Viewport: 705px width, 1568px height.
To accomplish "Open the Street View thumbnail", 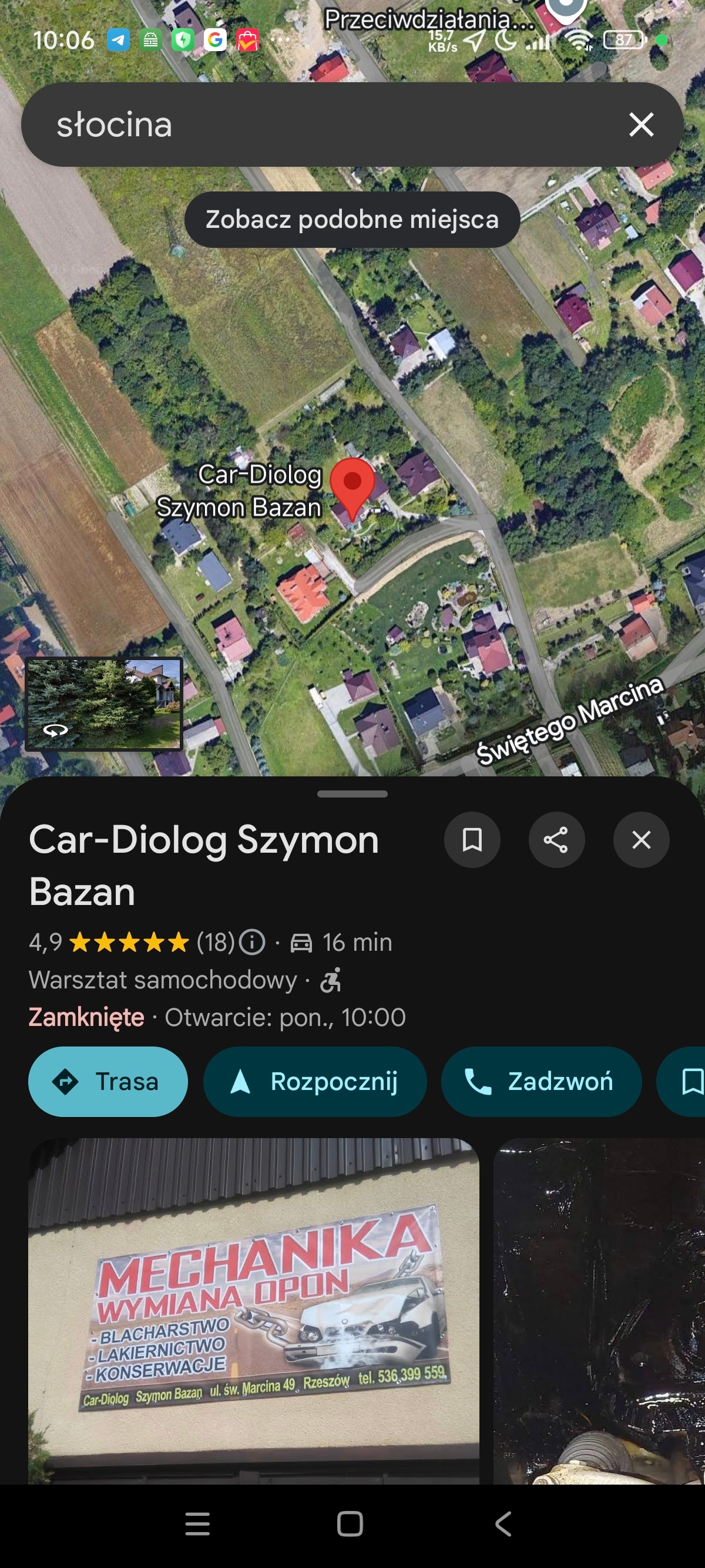I will point(104,704).
